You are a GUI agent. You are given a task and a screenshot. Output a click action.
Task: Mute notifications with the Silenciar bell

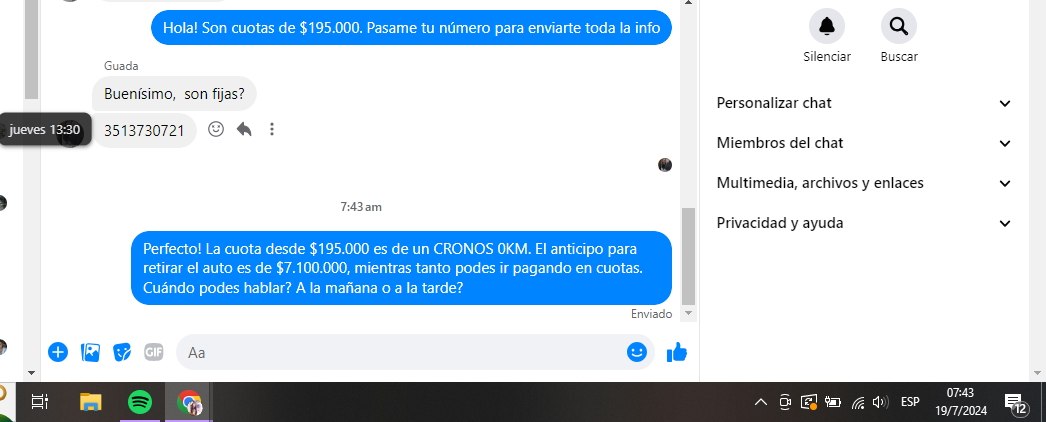pyautogui.click(x=826, y=26)
